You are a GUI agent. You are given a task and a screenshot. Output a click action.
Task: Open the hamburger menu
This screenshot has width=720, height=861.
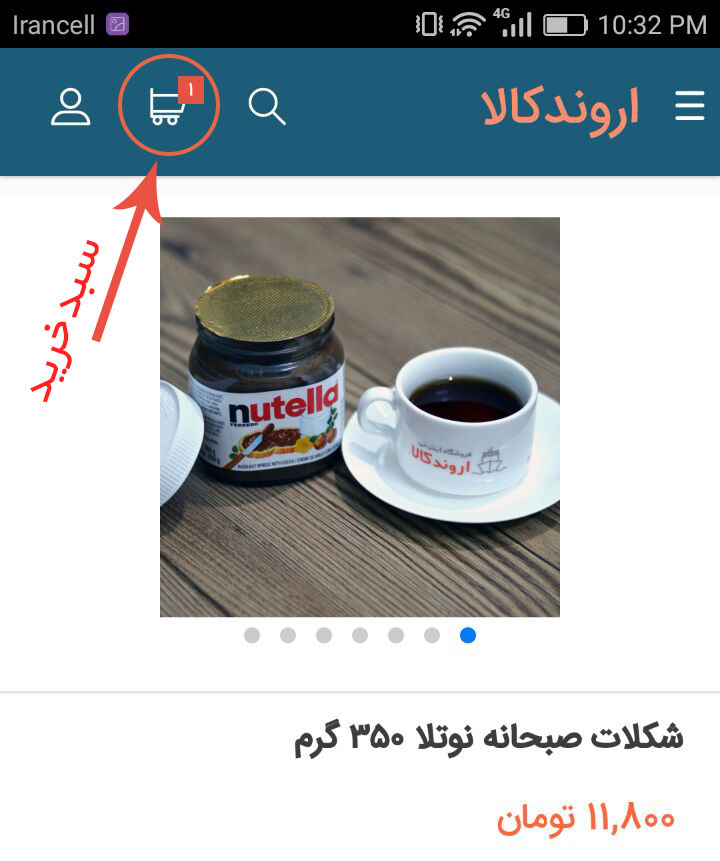point(690,106)
